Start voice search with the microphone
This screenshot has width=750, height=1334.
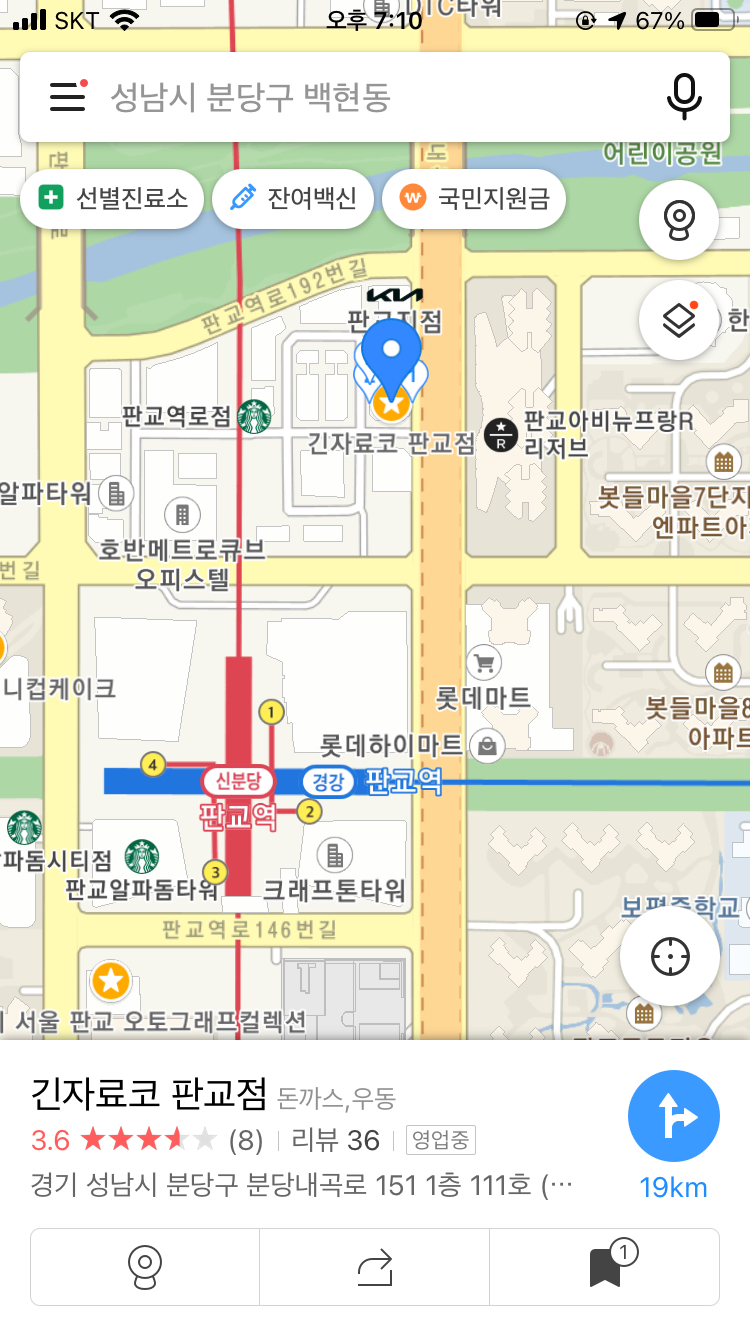684,97
